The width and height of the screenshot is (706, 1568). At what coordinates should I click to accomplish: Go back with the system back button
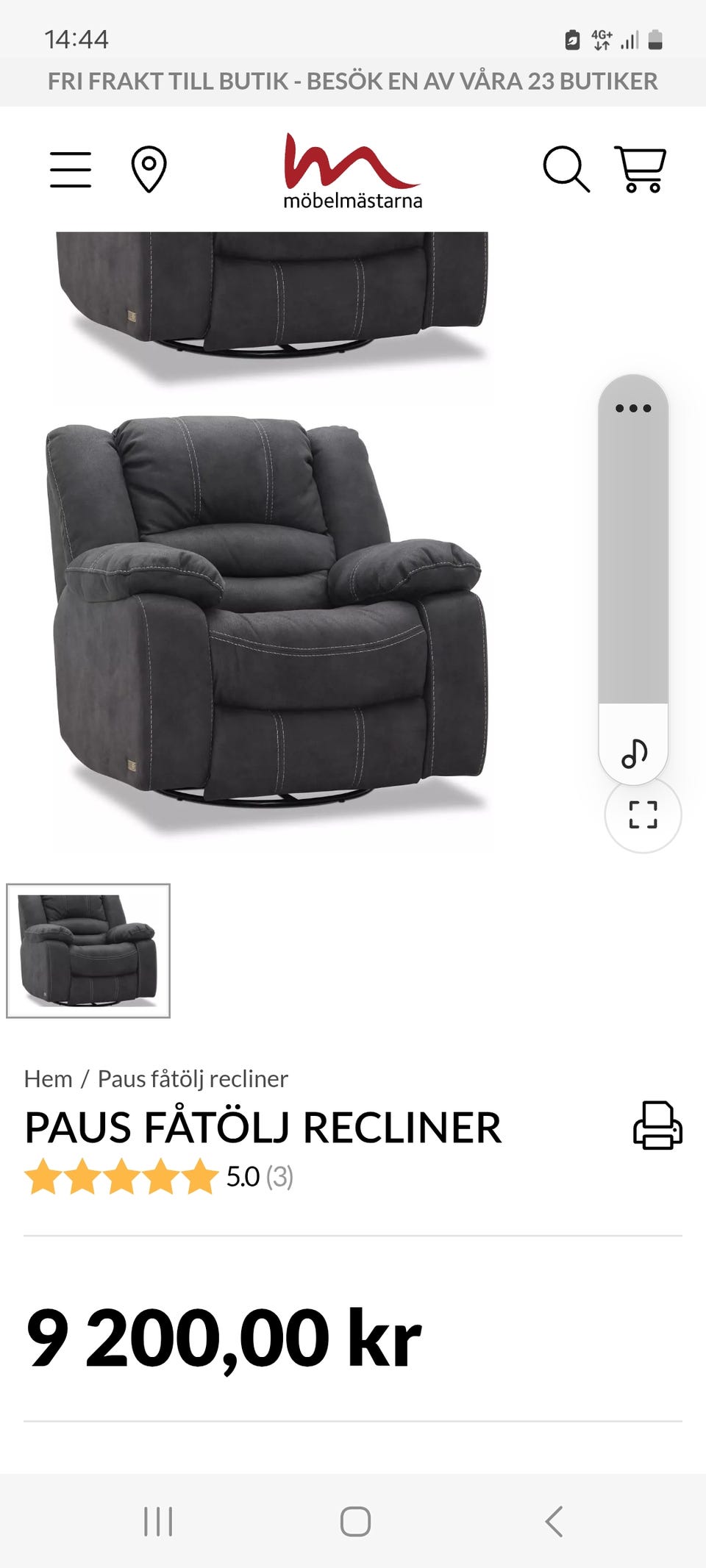click(554, 1521)
